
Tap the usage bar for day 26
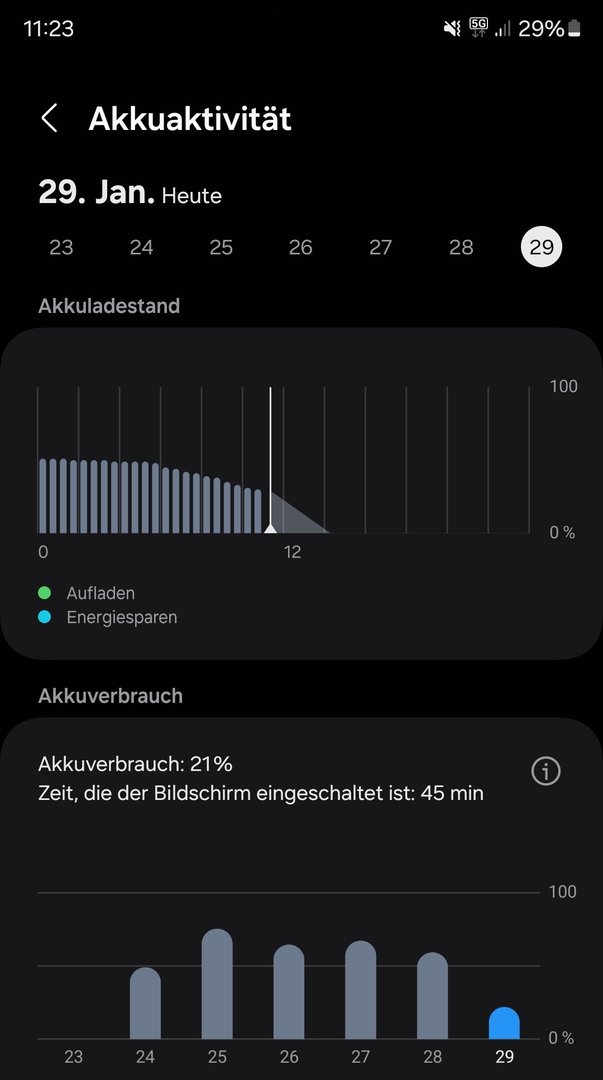pos(289,992)
